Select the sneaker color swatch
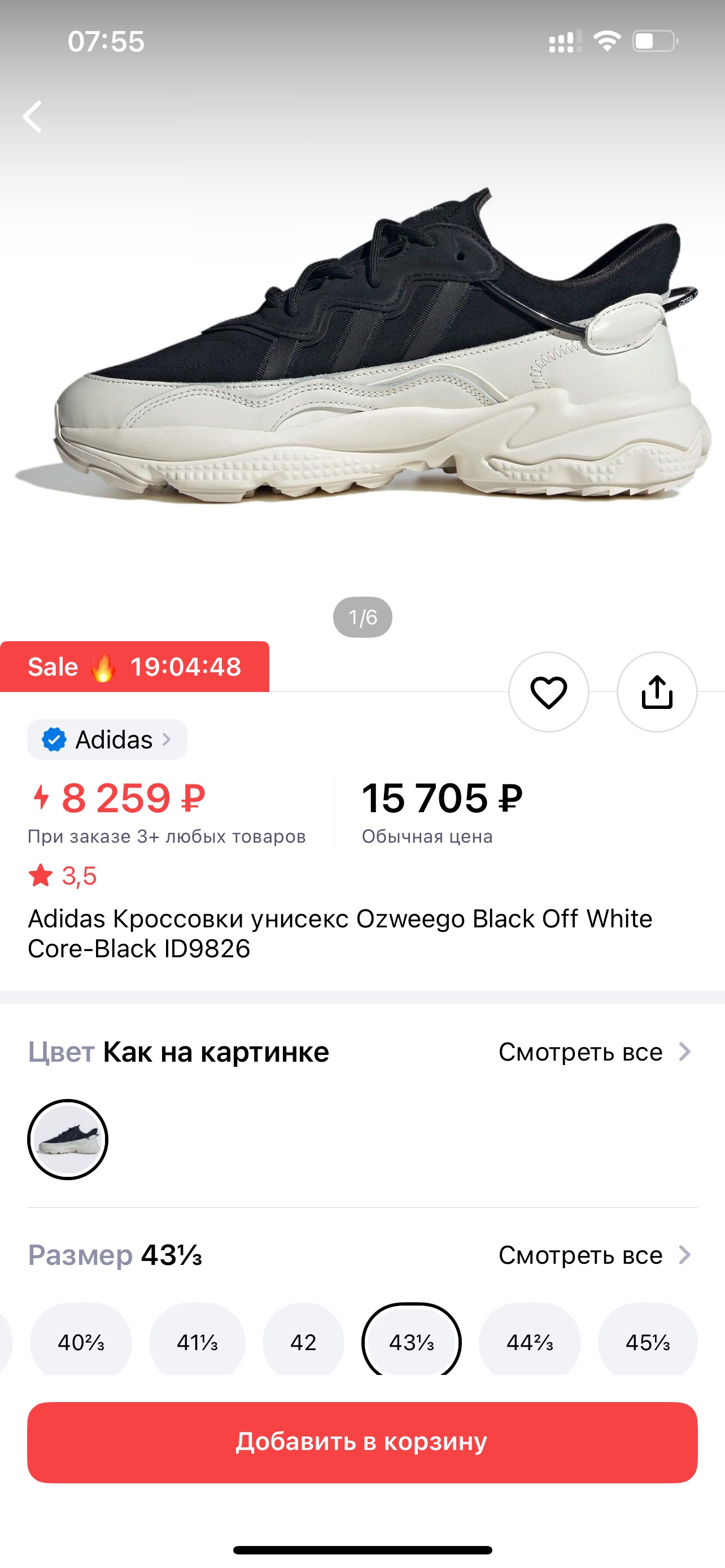Screen dimensions: 725x1568 click(68, 1139)
